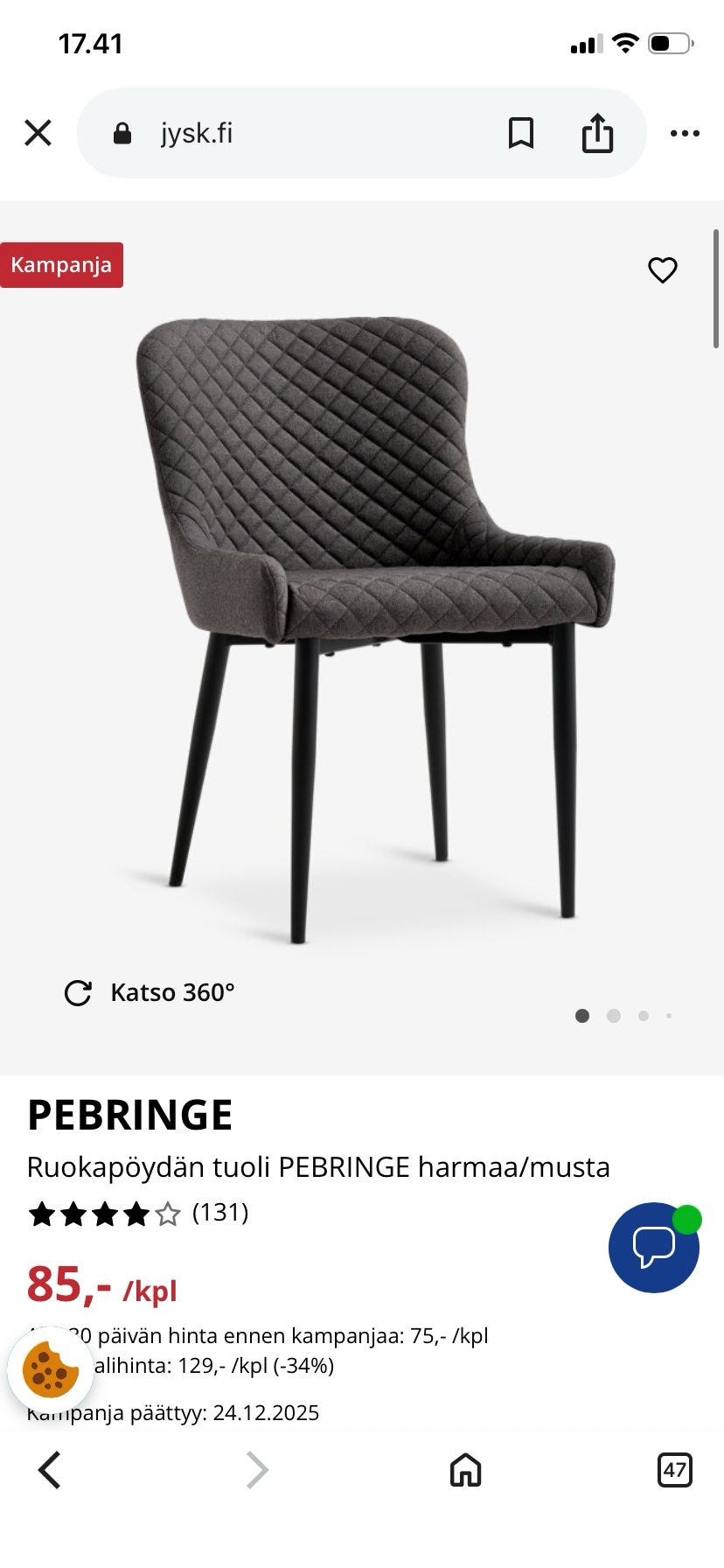The image size is (724, 1568).
Task: Open the 131 customer reviews
Action: 219,1213
